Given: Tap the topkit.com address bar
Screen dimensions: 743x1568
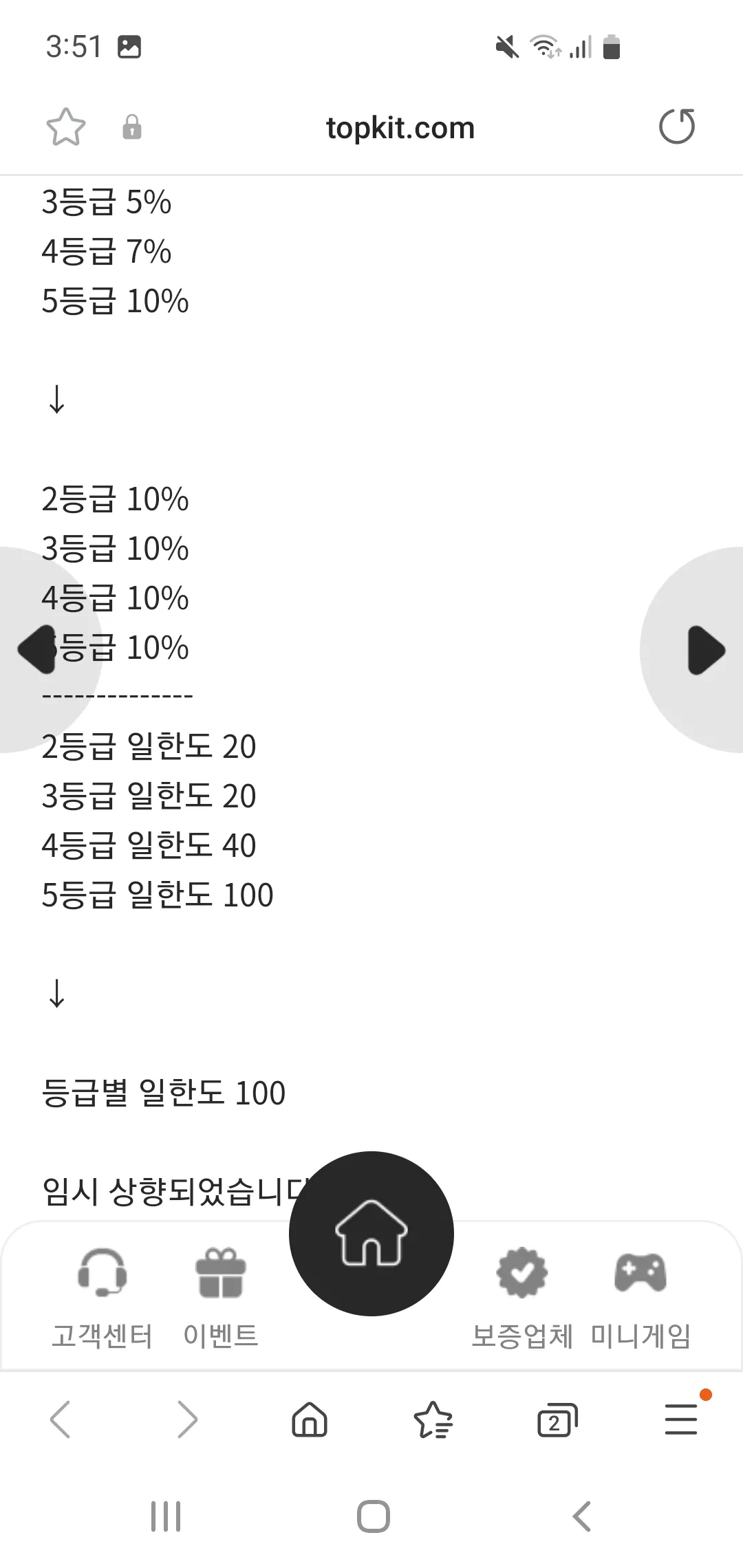Looking at the screenshot, I should 400,128.
